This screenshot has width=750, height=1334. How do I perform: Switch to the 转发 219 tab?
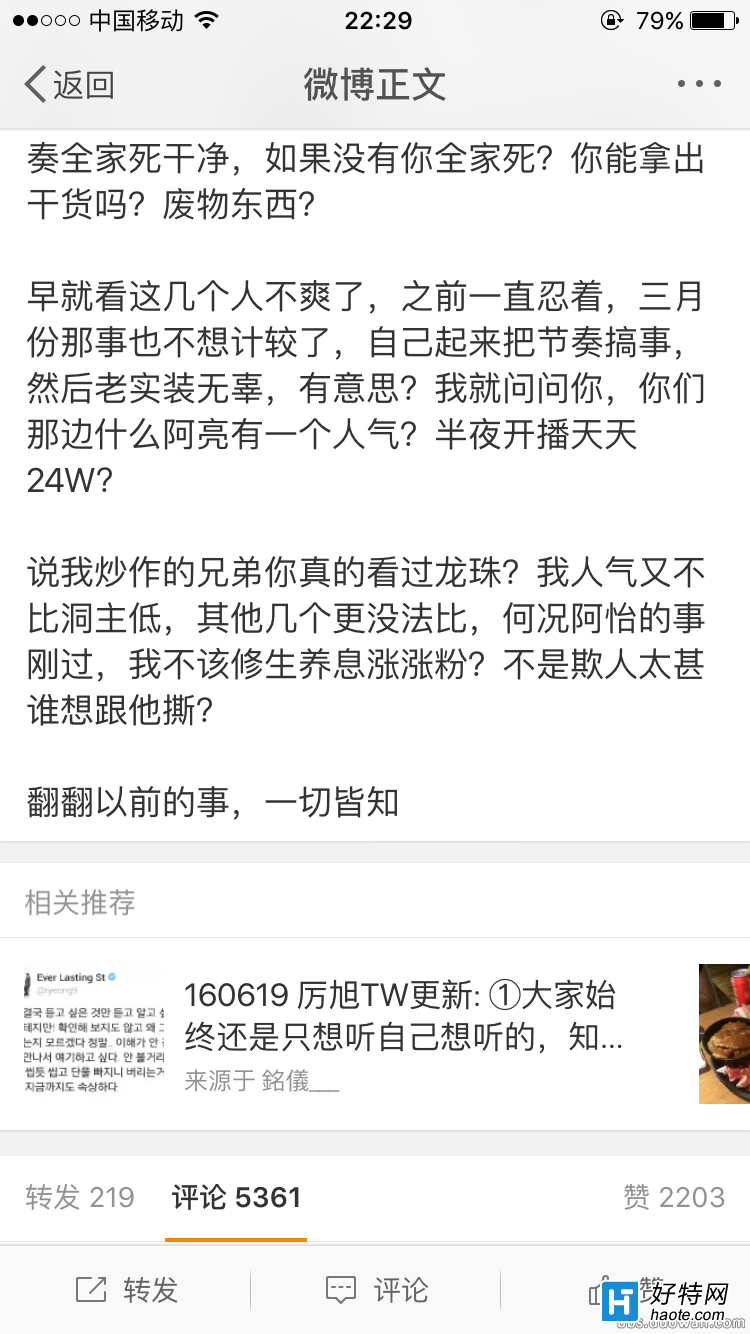80,1197
